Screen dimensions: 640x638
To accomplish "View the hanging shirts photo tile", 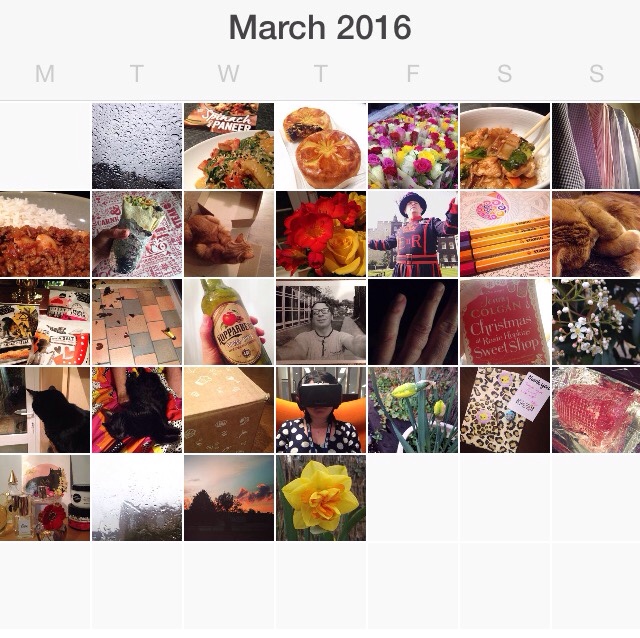I will (596, 146).
